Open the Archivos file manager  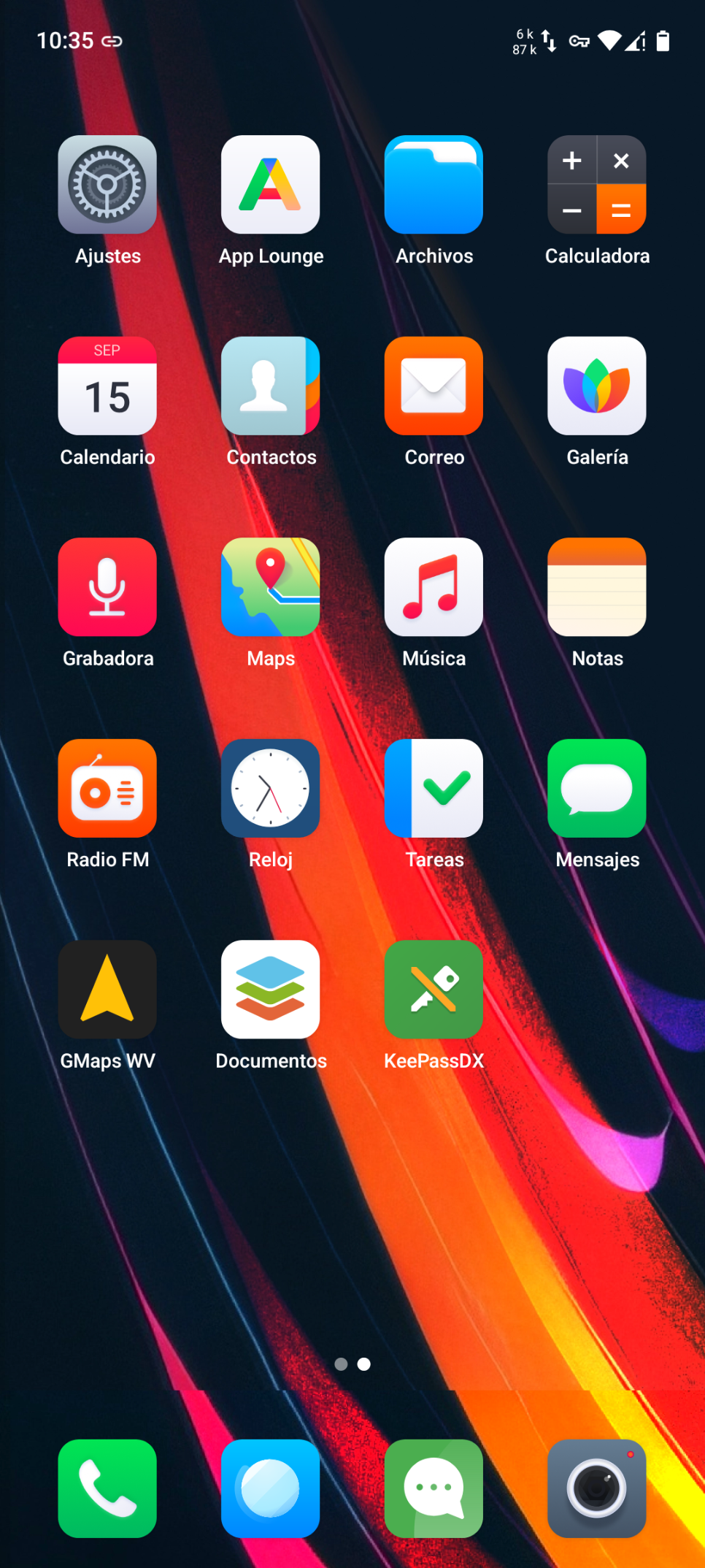434,185
